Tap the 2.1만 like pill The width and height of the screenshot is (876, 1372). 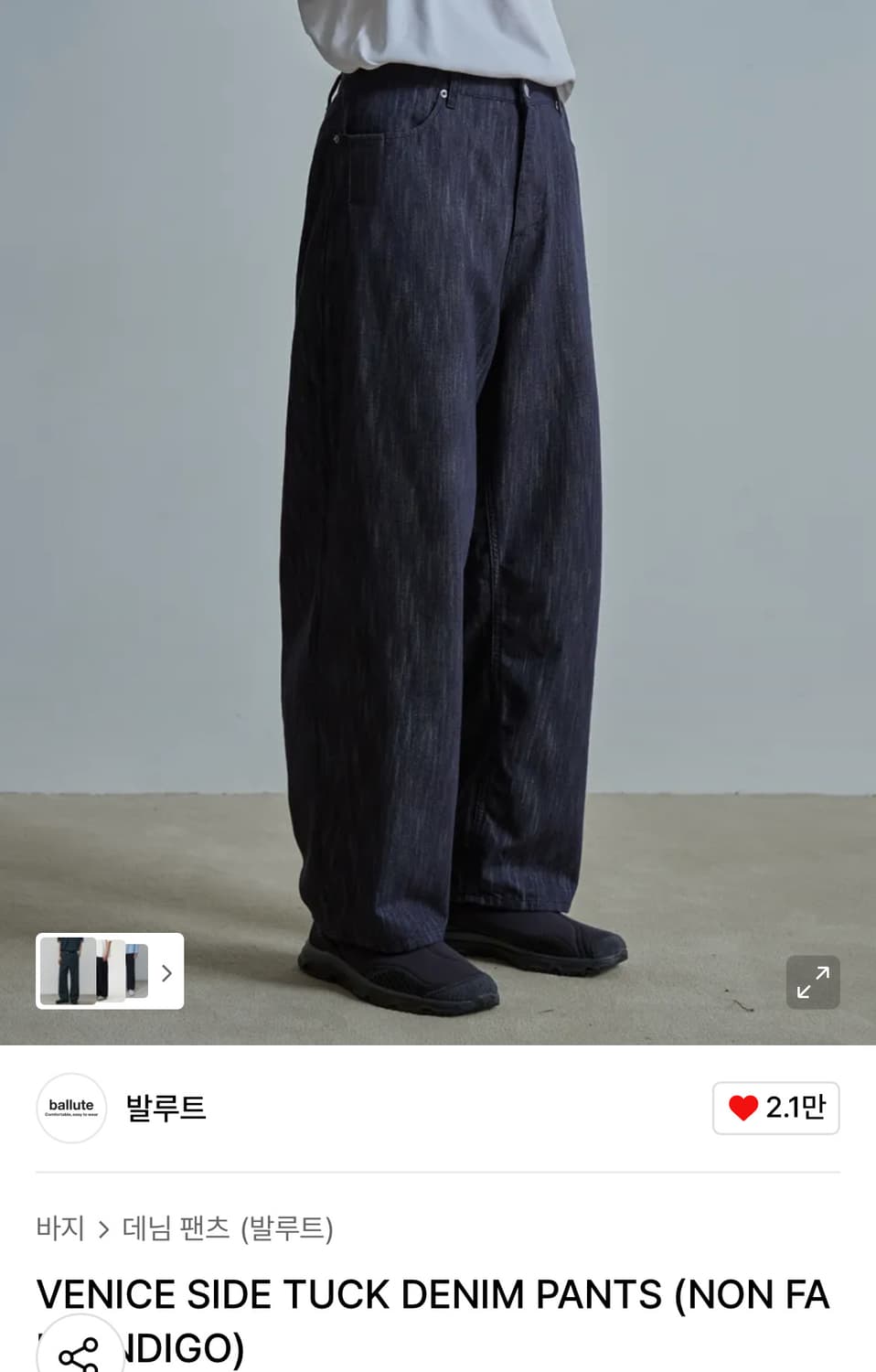point(775,1108)
